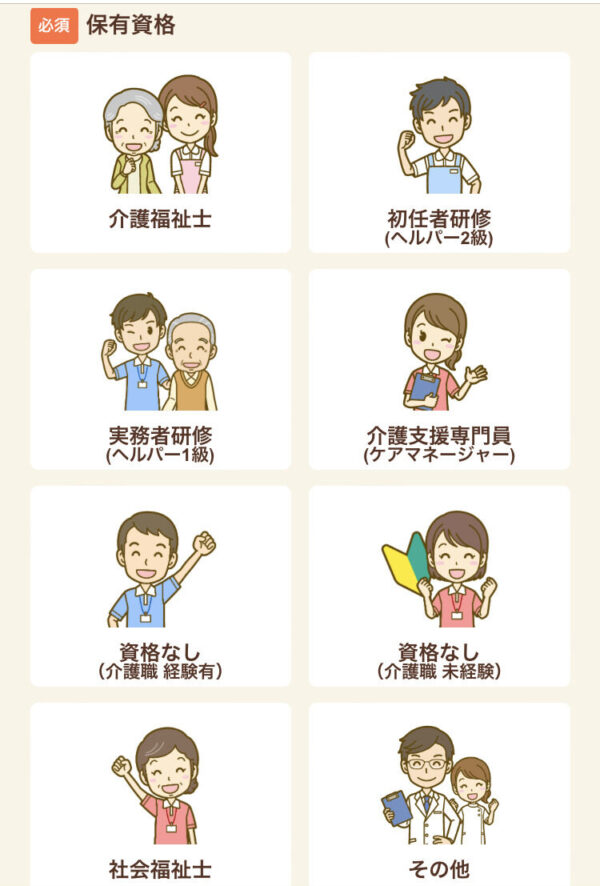Select the 介護福祉士 qualification card

coord(161,153)
